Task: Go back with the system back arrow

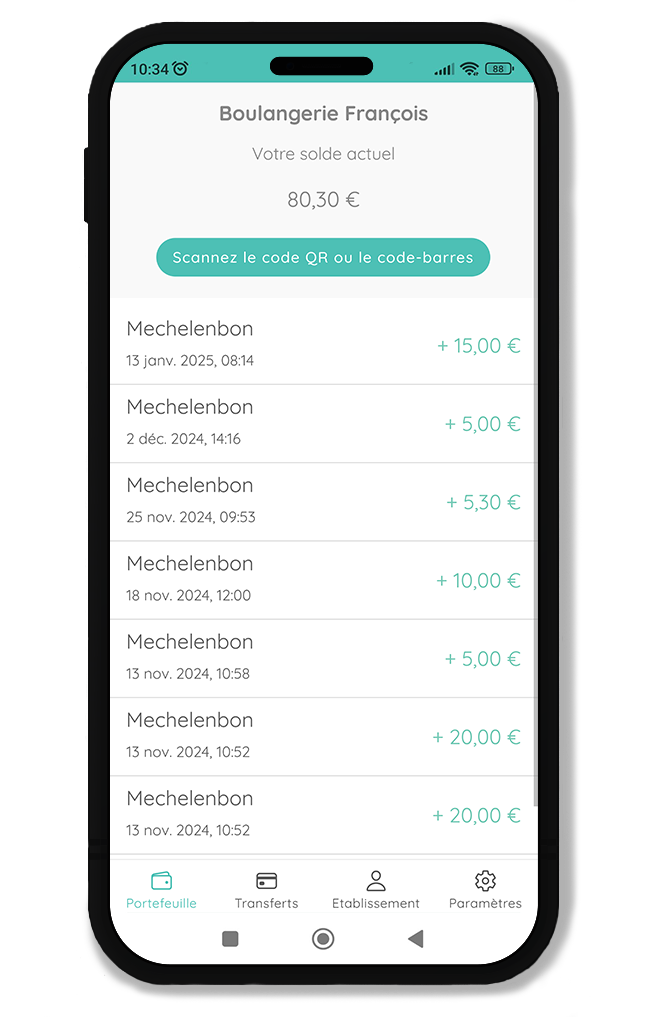Action: (416, 939)
